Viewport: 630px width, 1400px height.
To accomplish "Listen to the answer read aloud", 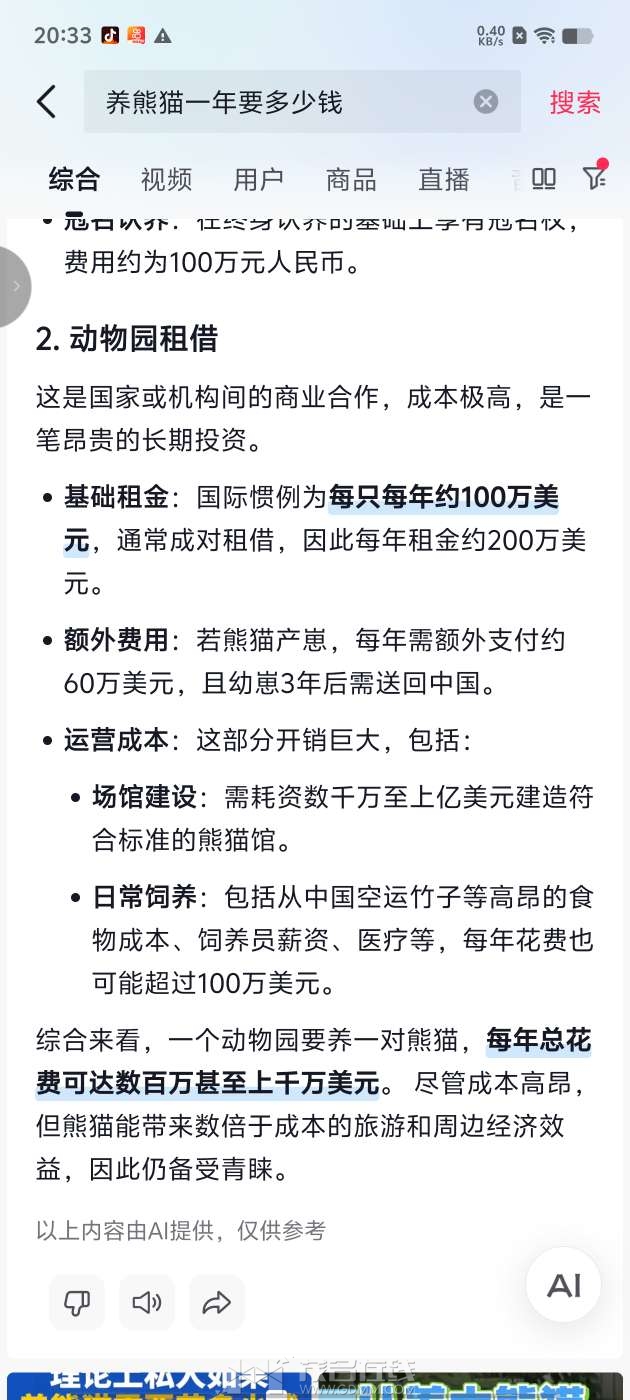I will click(x=147, y=1302).
